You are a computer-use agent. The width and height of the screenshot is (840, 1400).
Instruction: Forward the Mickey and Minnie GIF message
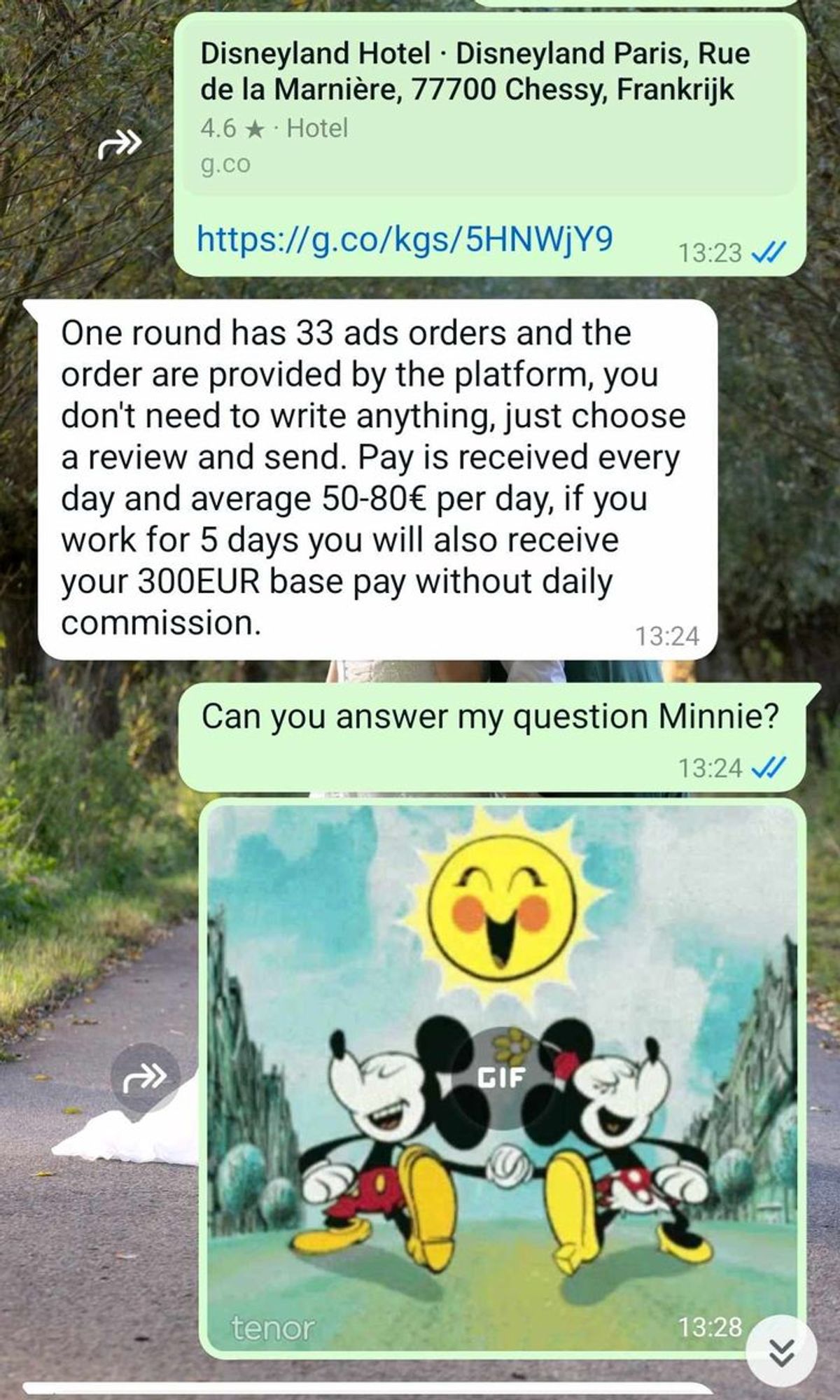coord(145,1079)
